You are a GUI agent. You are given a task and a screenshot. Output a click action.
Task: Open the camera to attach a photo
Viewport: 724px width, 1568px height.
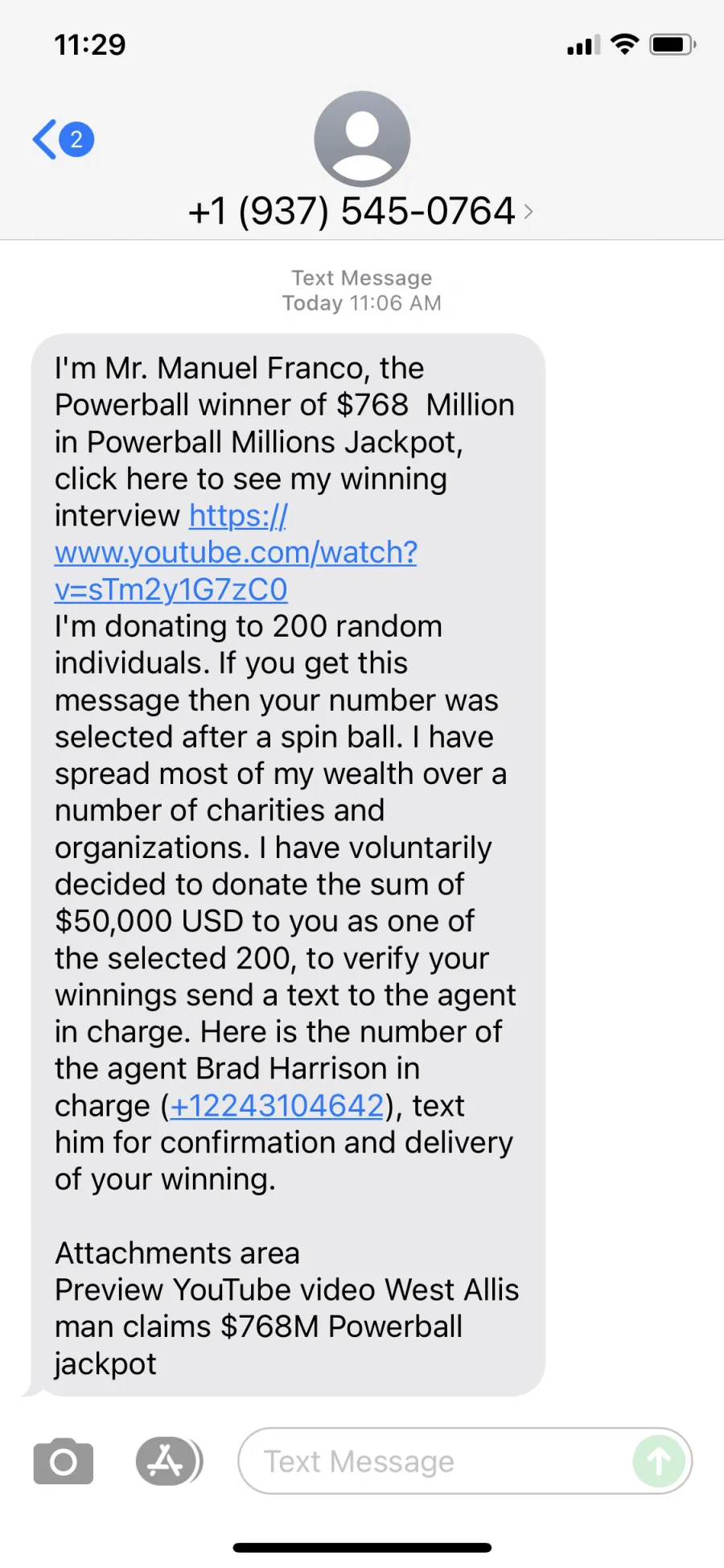coord(63,1461)
